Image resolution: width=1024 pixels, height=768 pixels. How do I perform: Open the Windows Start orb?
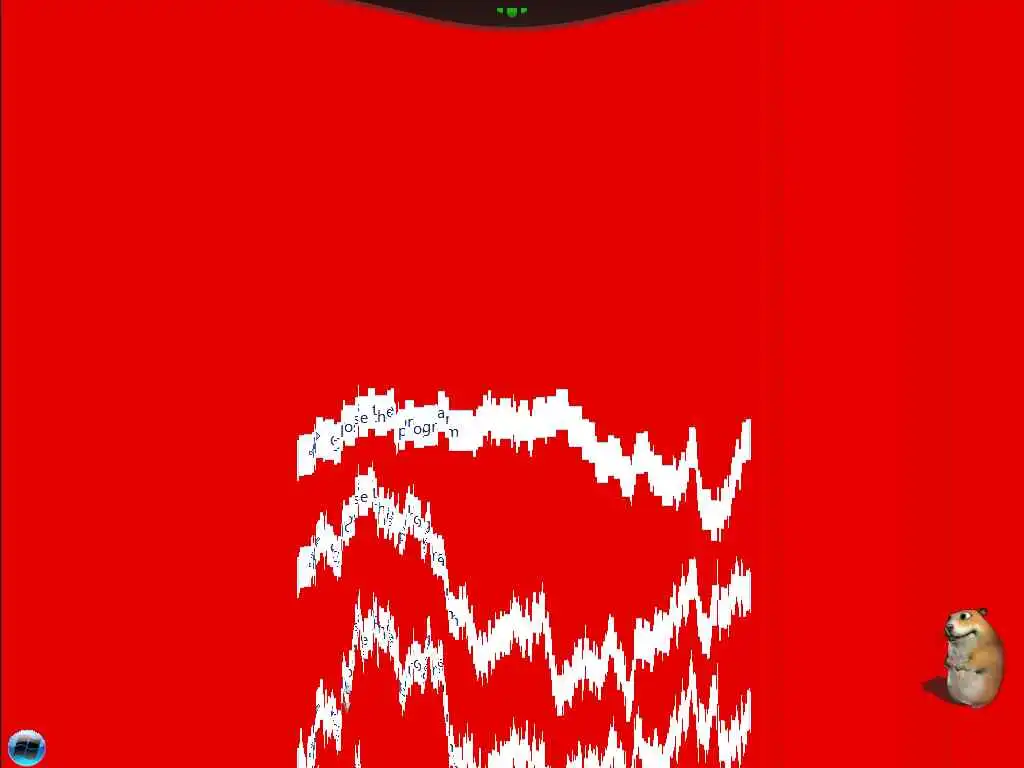click(27, 747)
